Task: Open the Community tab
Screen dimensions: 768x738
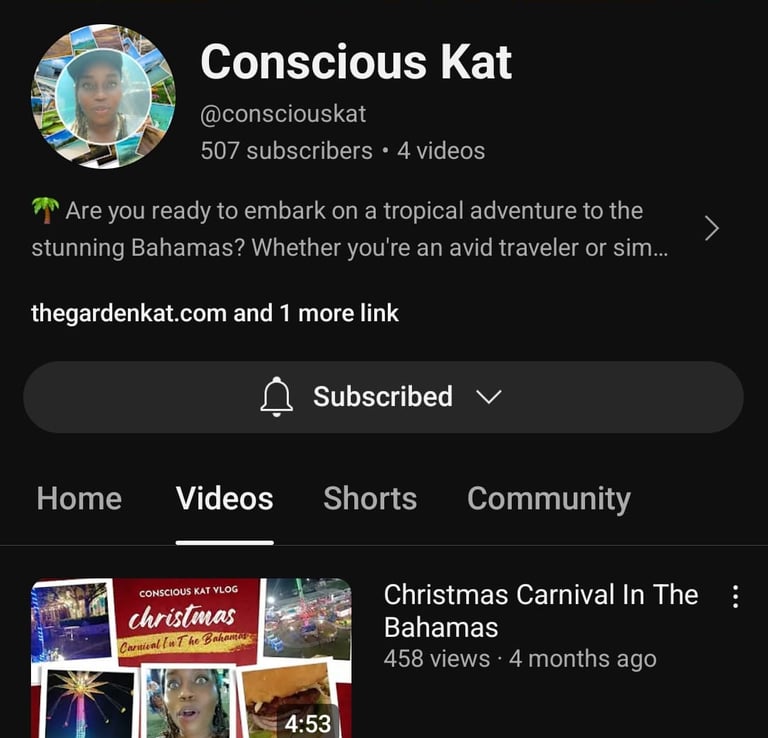Action: coord(548,498)
